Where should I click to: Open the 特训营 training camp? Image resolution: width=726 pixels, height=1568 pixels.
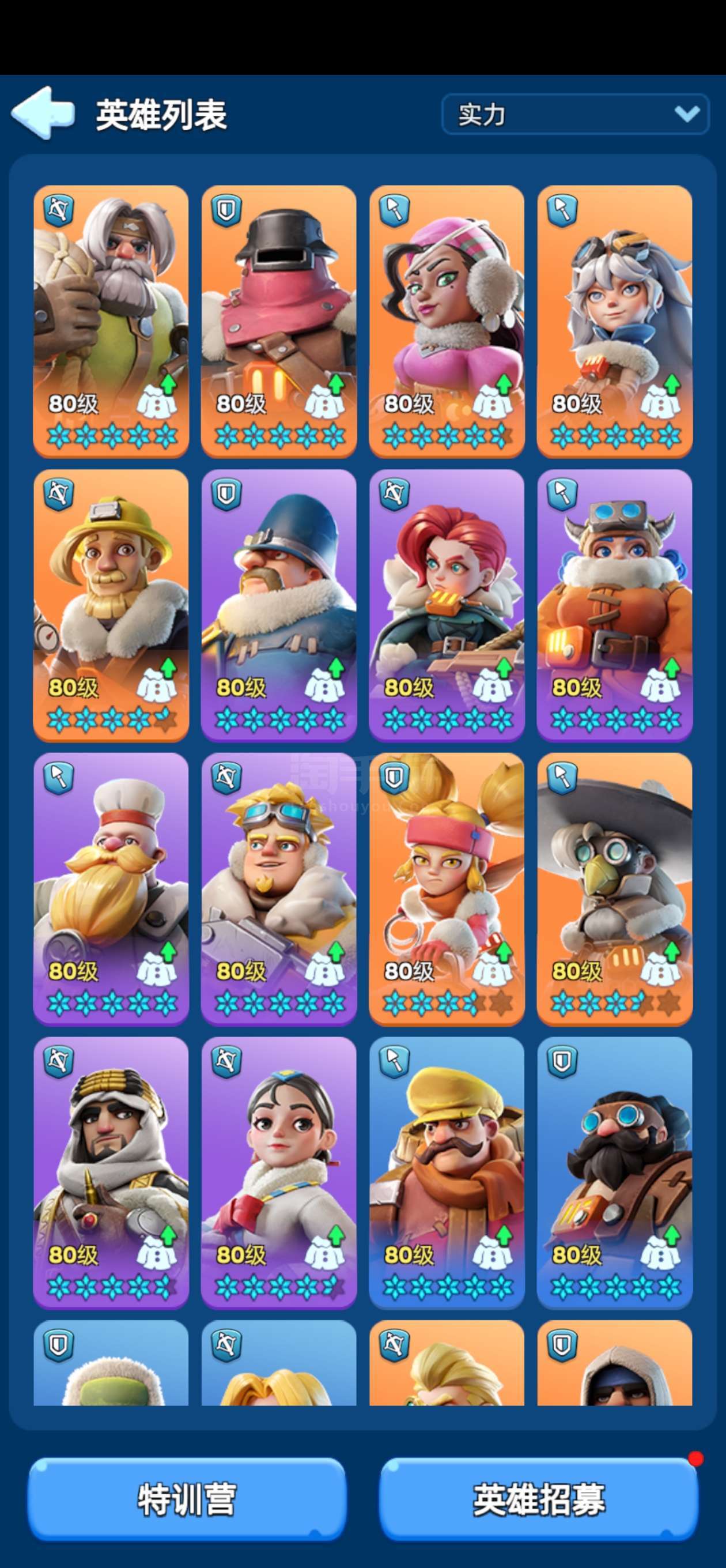tap(187, 1499)
